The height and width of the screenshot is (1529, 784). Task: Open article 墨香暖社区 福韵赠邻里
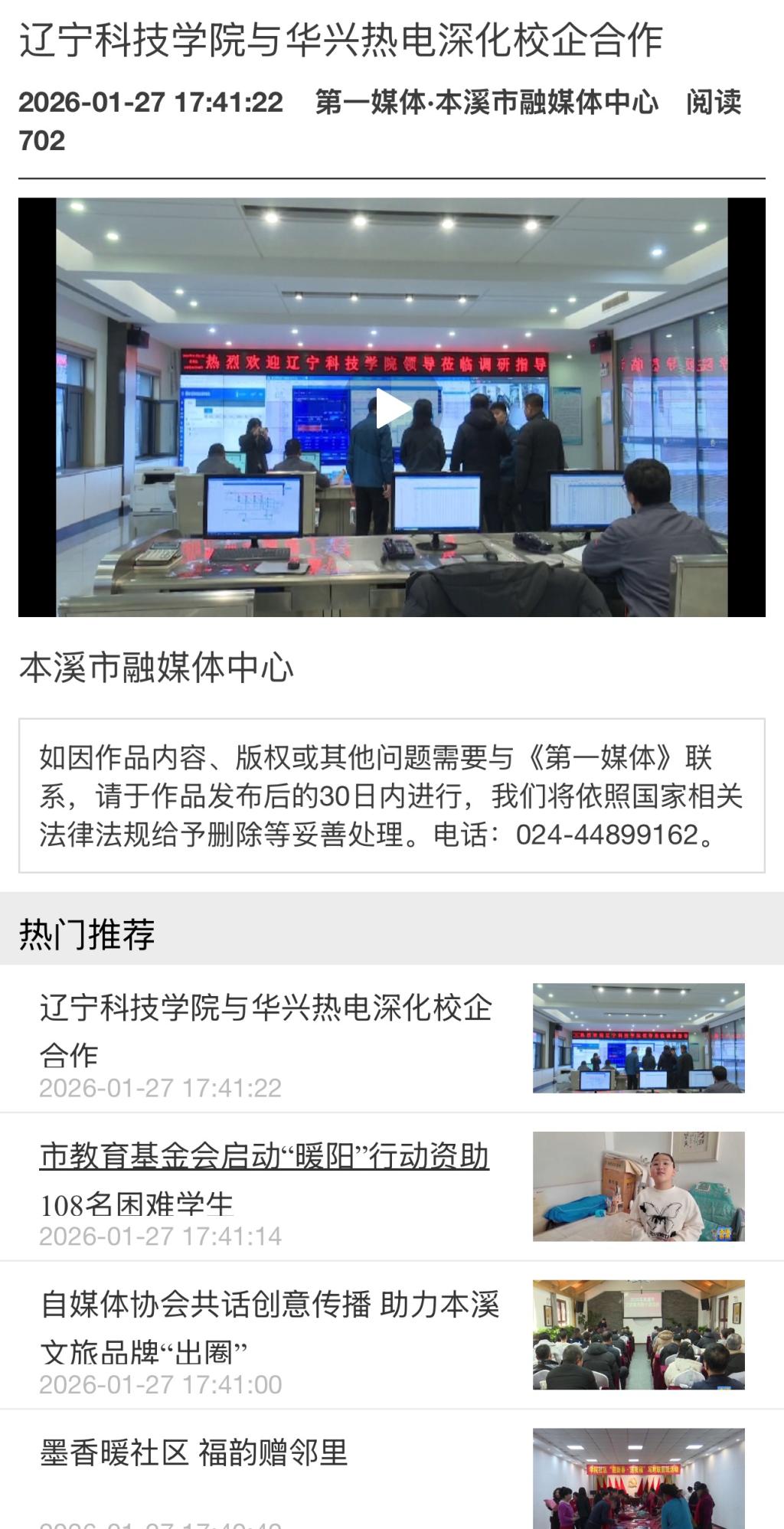click(194, 1452)
